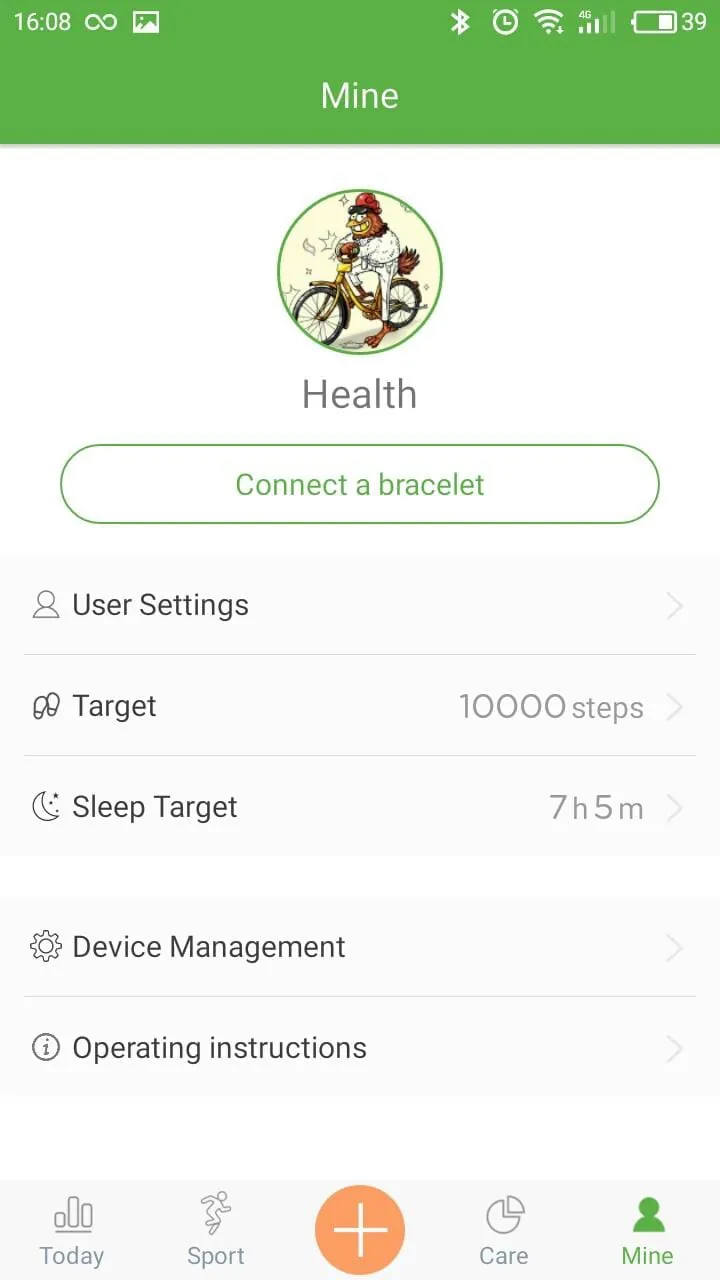Expand the User Settings row chevron
The image size is (720, 1280).
tap(673, 606)
